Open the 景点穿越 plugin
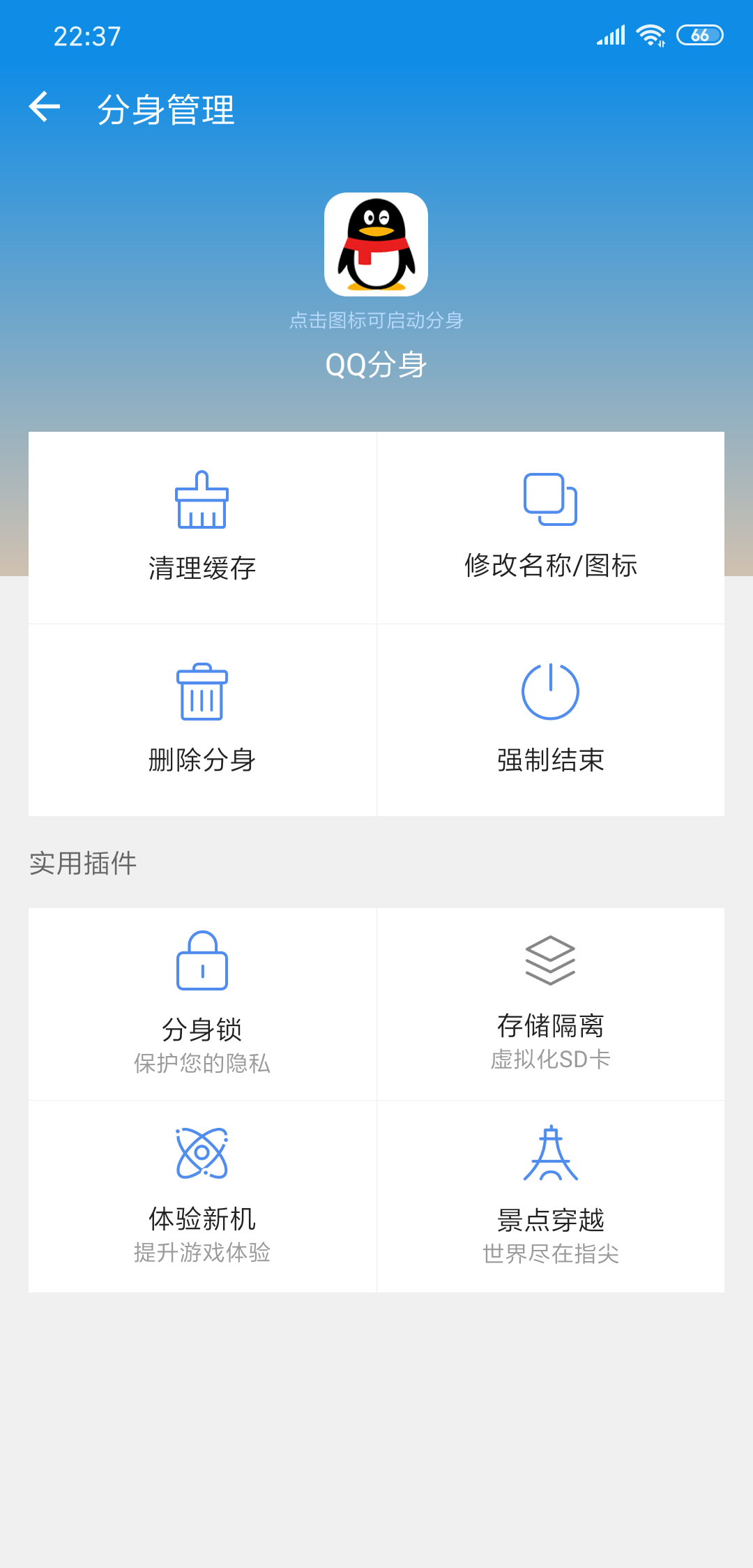Image resolution: width=753 pixels, height=1568 pixels. (x=551, y=1196)
